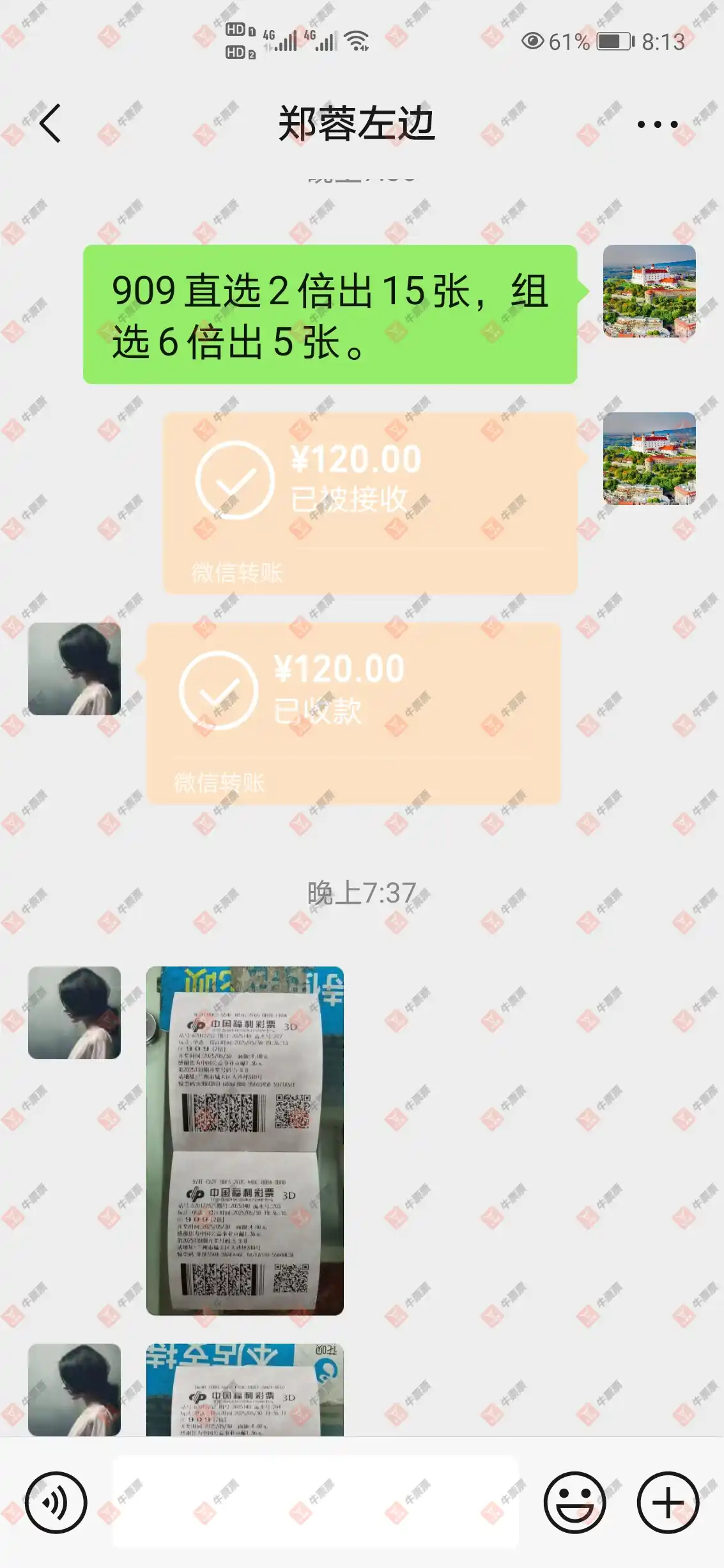Open the emoji sticker panel
Image resolution: width=724 pixels, height=1568 pixels.
pyautogui.click(x=574, y=1502)
